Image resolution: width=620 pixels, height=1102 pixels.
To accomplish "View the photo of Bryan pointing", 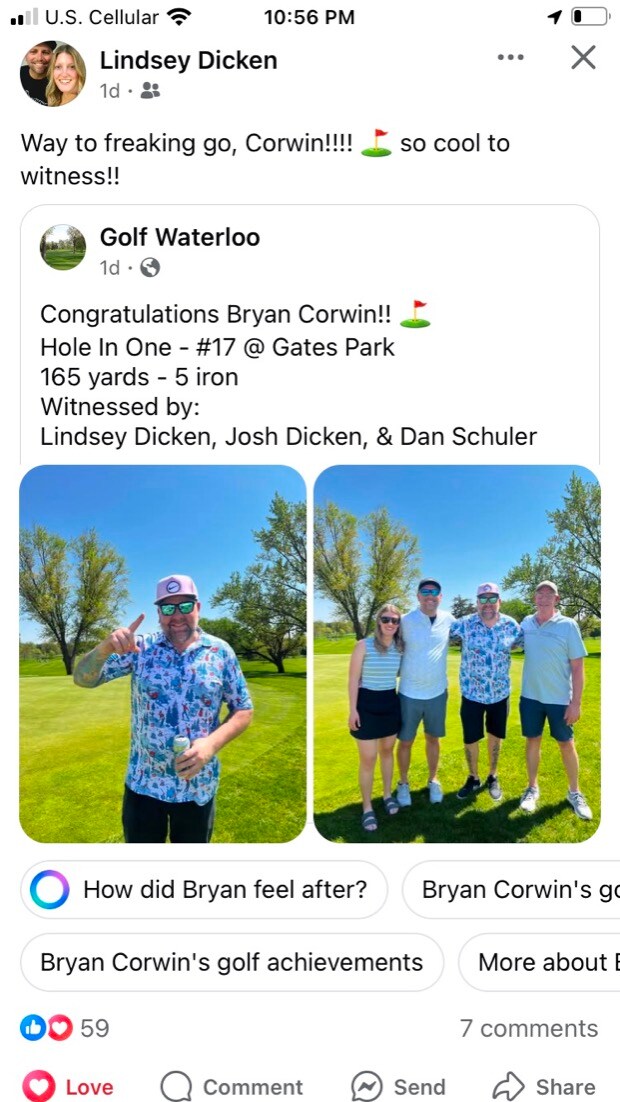I will (163, 653).
